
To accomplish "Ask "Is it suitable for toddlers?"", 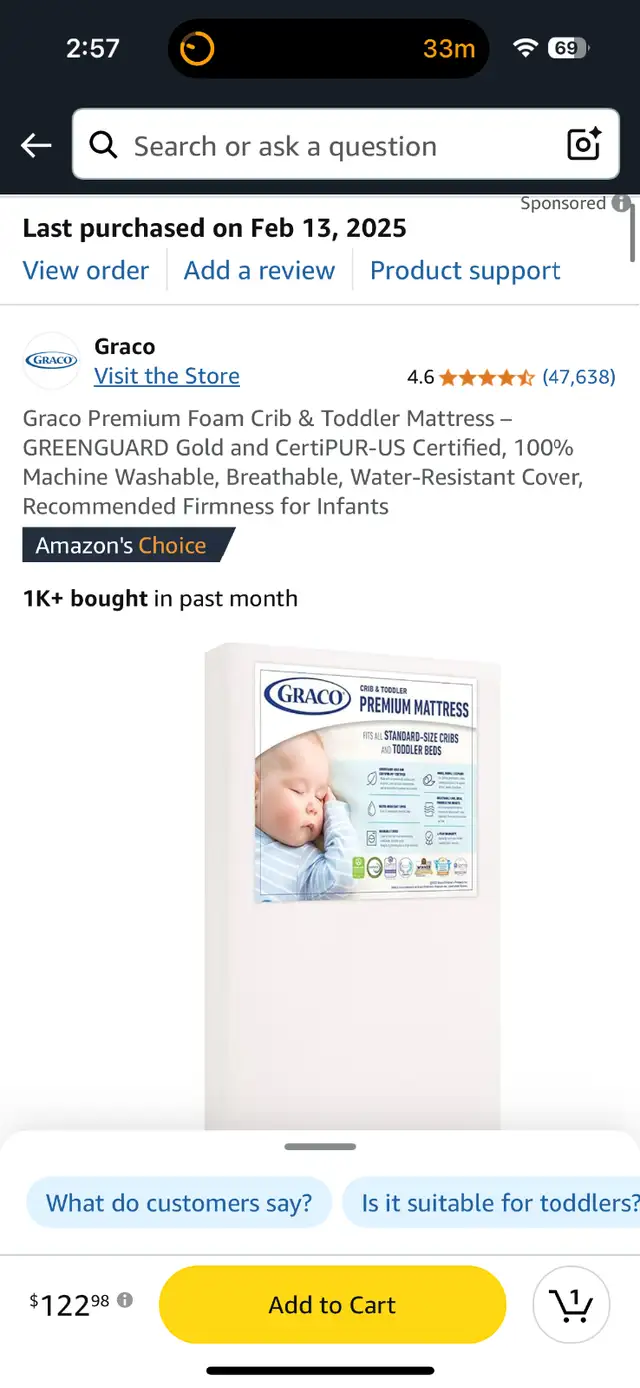I will tap(492, 1203).
